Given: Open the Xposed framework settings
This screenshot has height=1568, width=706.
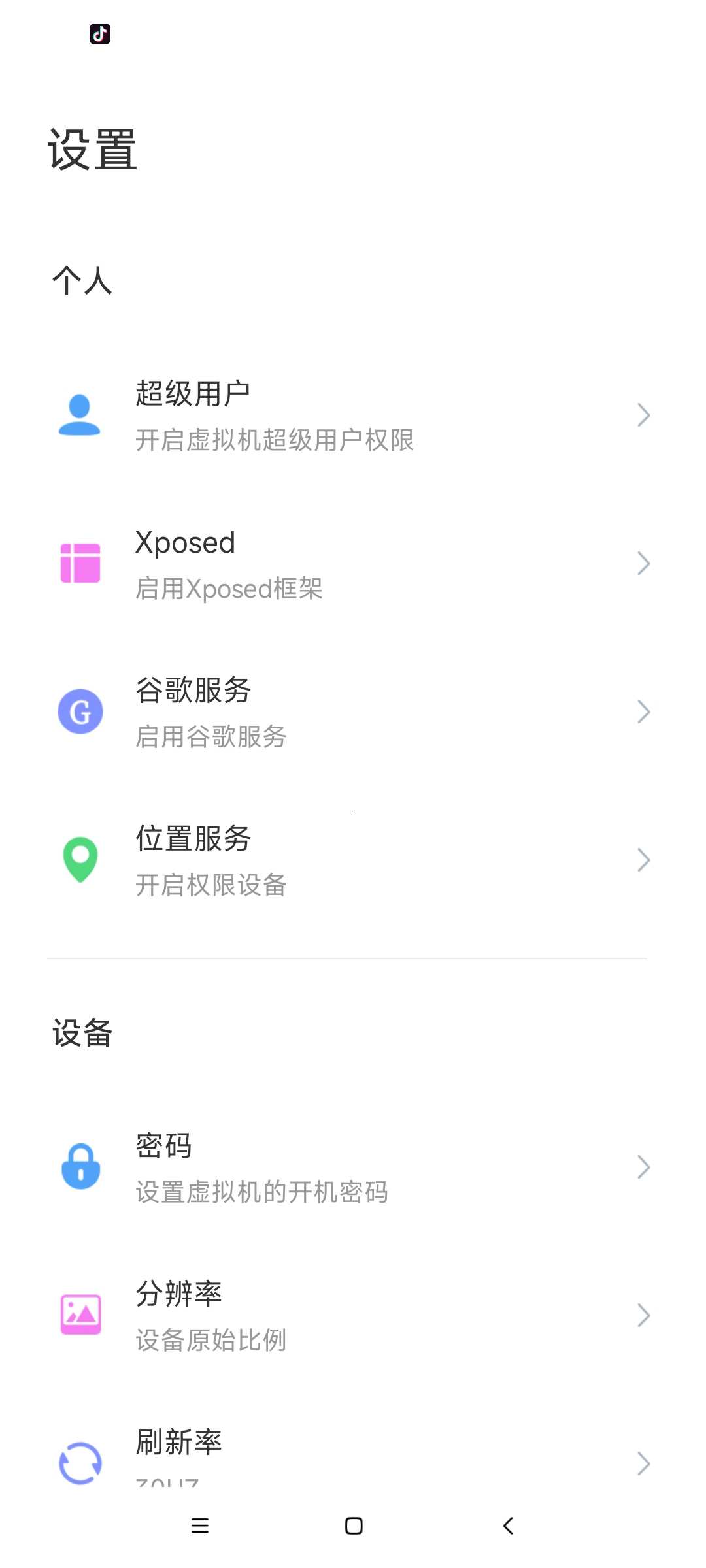Looking at the screenshot, I should tap(353, 564).
